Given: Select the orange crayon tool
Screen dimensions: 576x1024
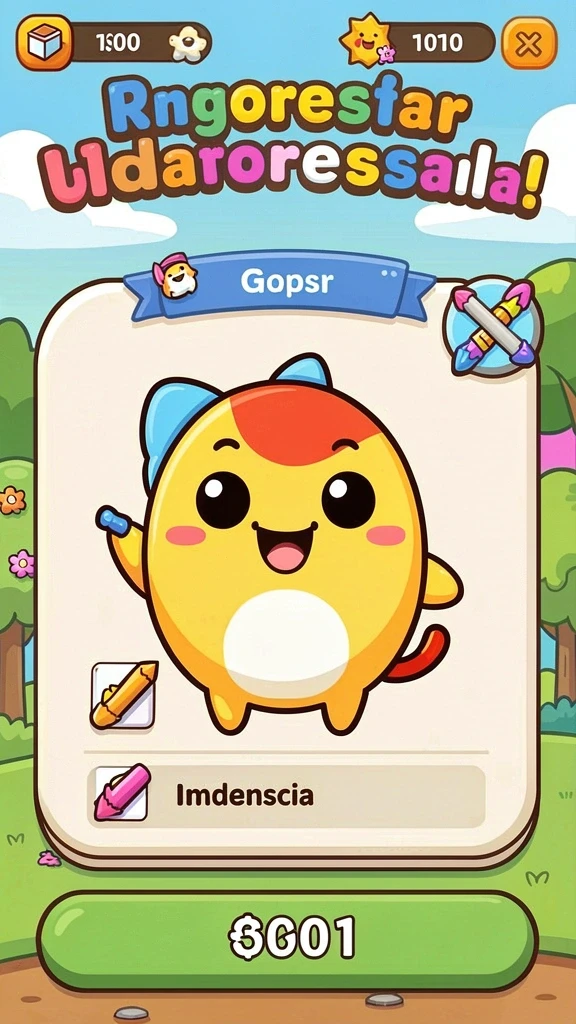Looking at the screenshot, I should pos(124,695).
